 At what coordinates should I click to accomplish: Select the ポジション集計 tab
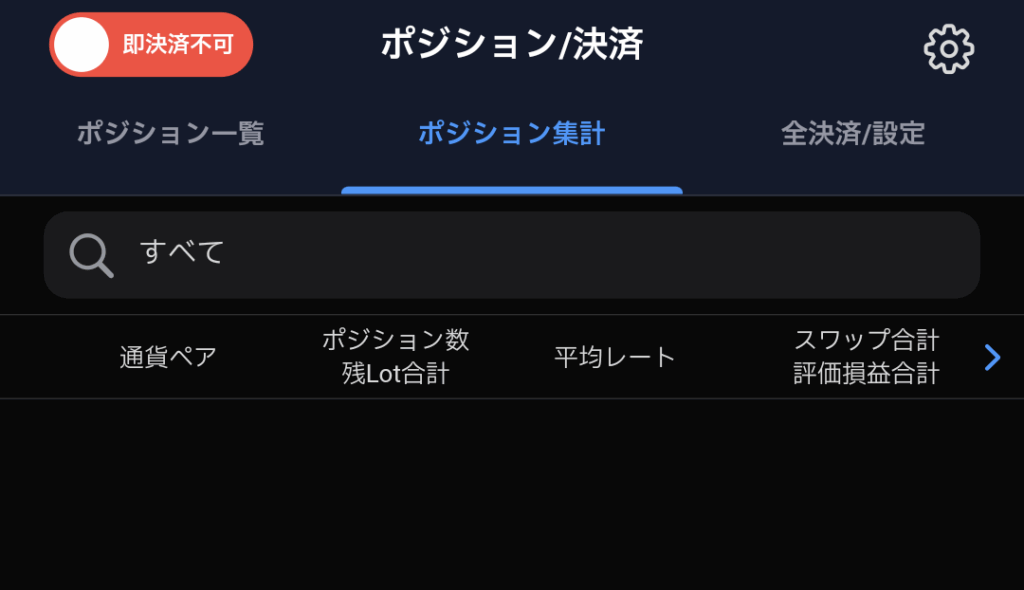pyautogui.click(x=511, y=134)
